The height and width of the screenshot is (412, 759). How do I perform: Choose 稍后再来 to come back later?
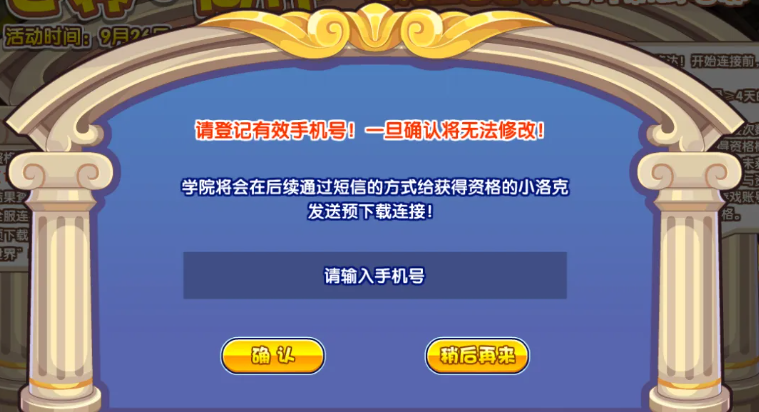pos(477,356)
